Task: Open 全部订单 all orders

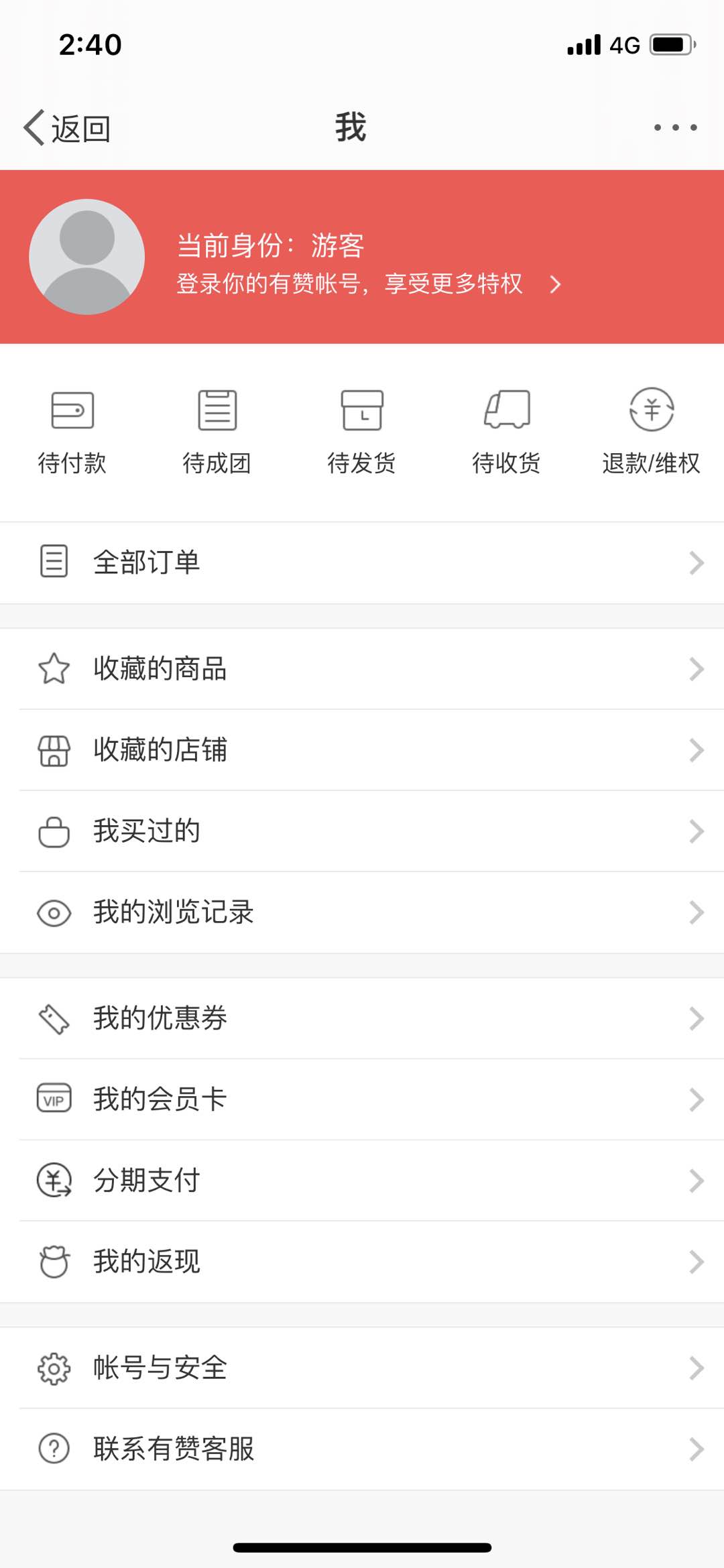Action: (362, 562)
